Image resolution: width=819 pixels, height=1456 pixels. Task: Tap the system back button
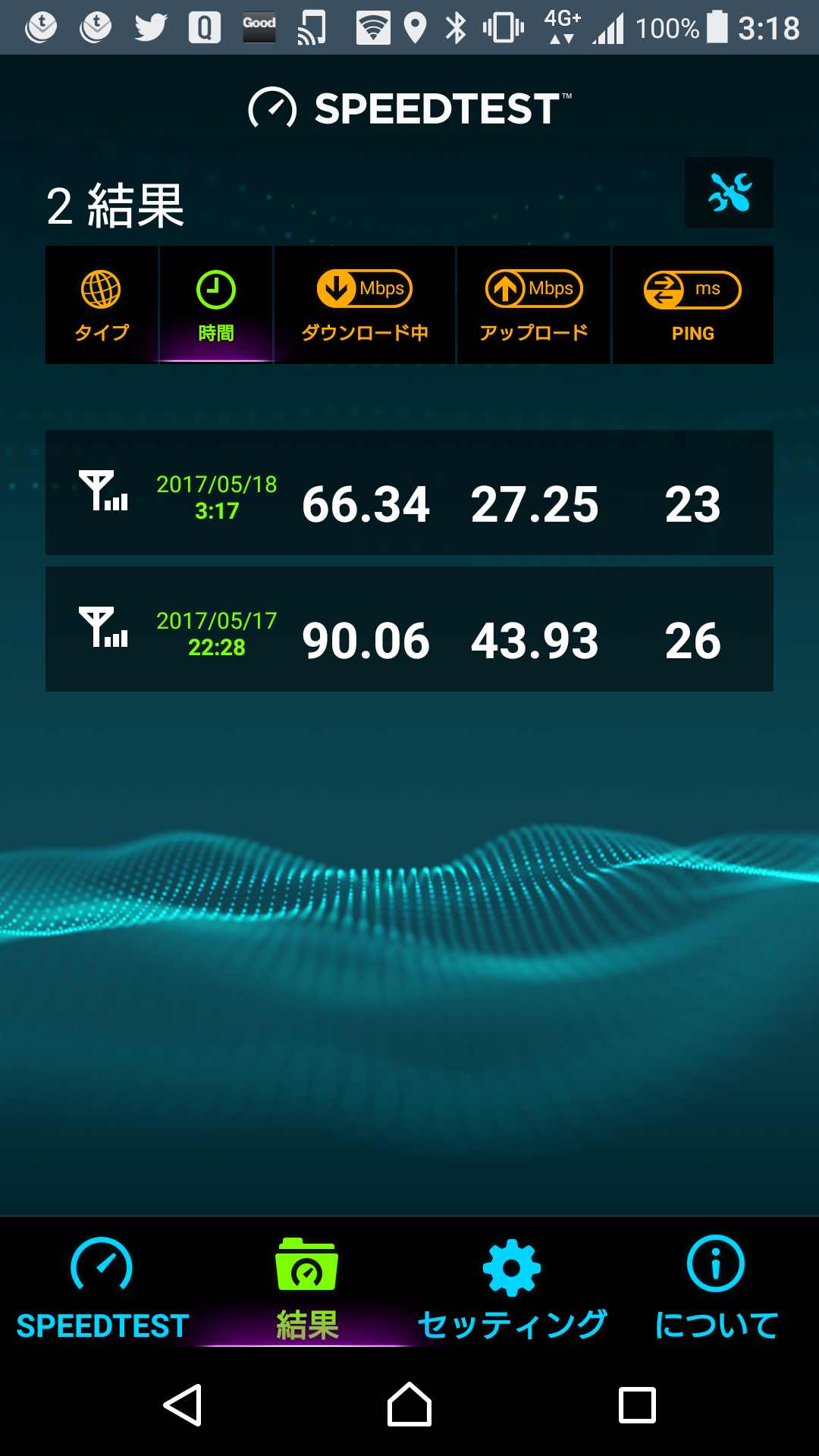click(183, 1405)
